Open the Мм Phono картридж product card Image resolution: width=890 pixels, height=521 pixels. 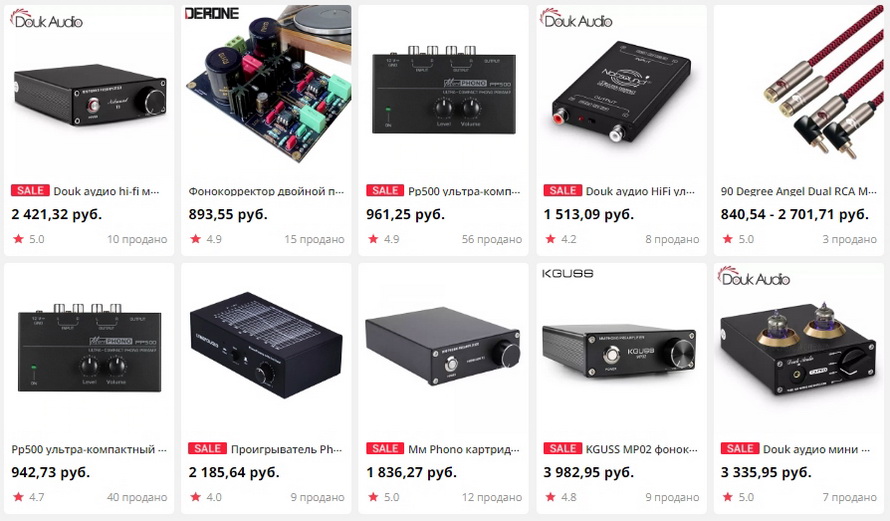pyautogui.click(x=443, y=355)
